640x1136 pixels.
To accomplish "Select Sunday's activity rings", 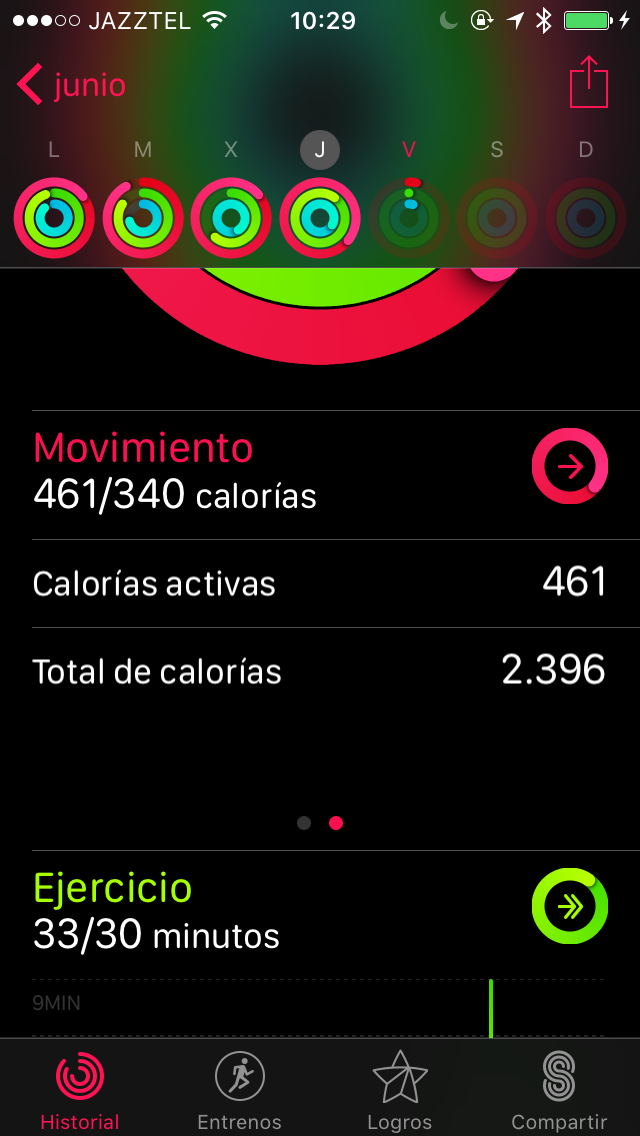I will (585, 217).
